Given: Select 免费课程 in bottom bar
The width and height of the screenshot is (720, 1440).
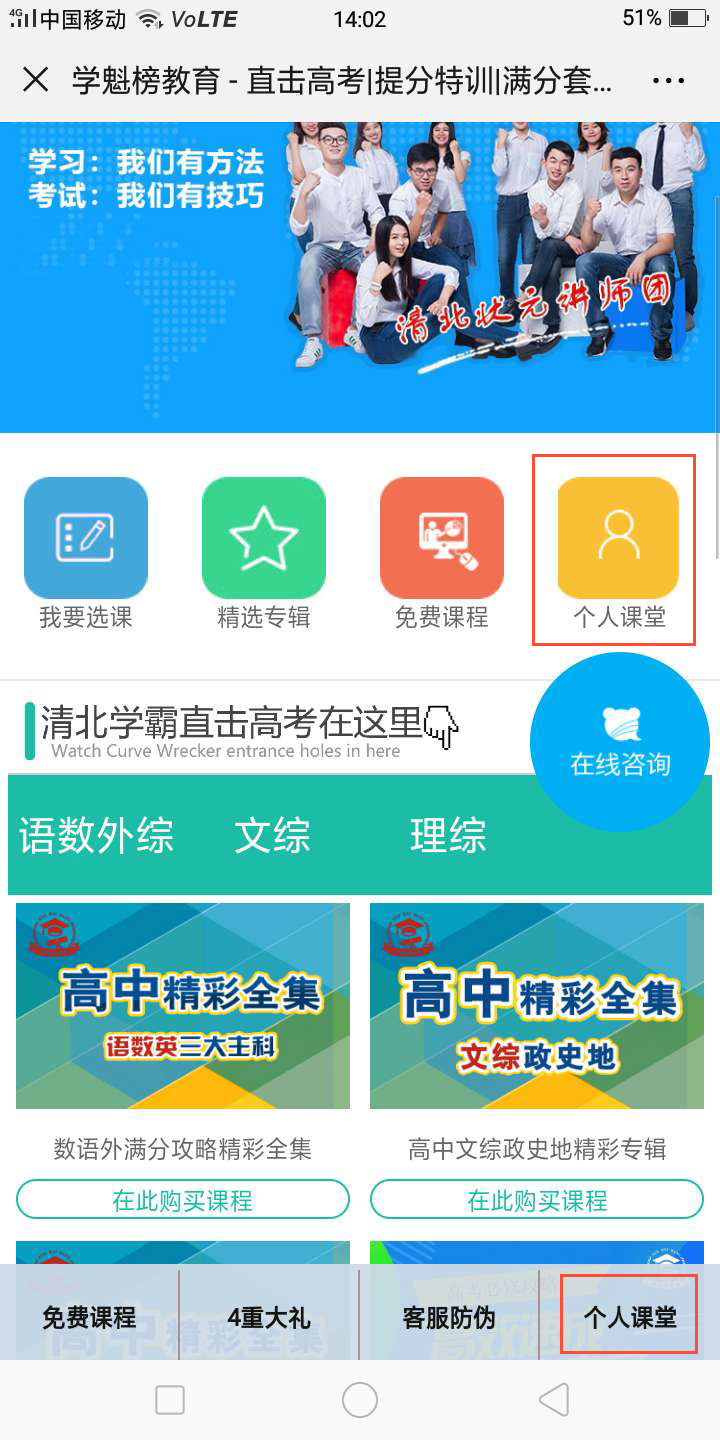Looking at the screenshot, I should pyautogui.click(x=89, y=1317).
